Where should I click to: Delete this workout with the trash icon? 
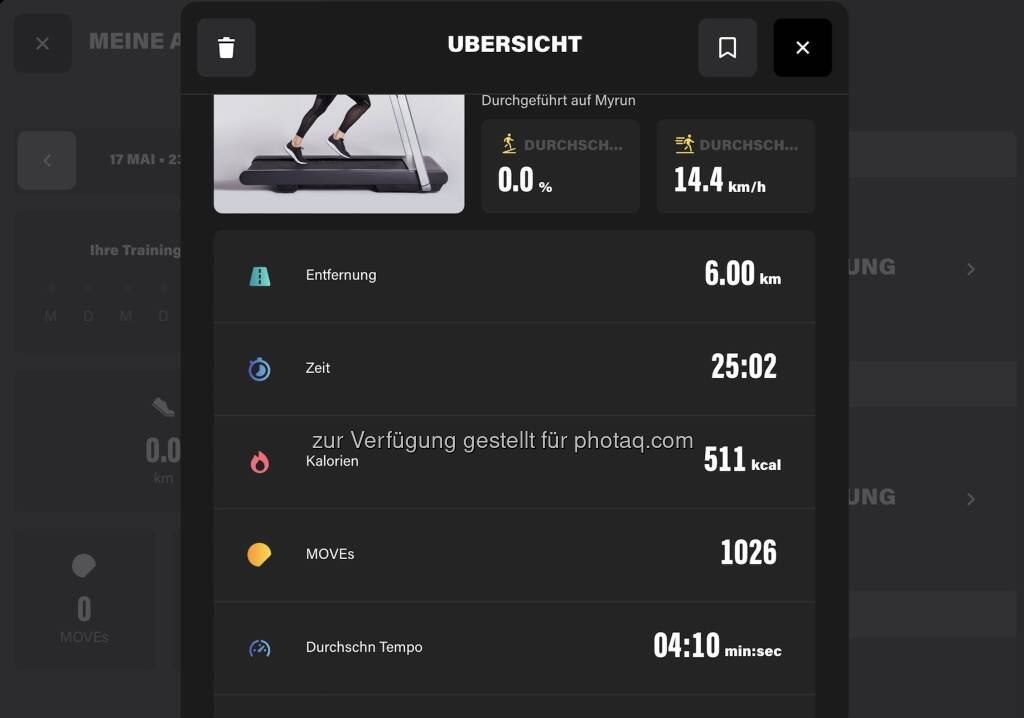226,47
